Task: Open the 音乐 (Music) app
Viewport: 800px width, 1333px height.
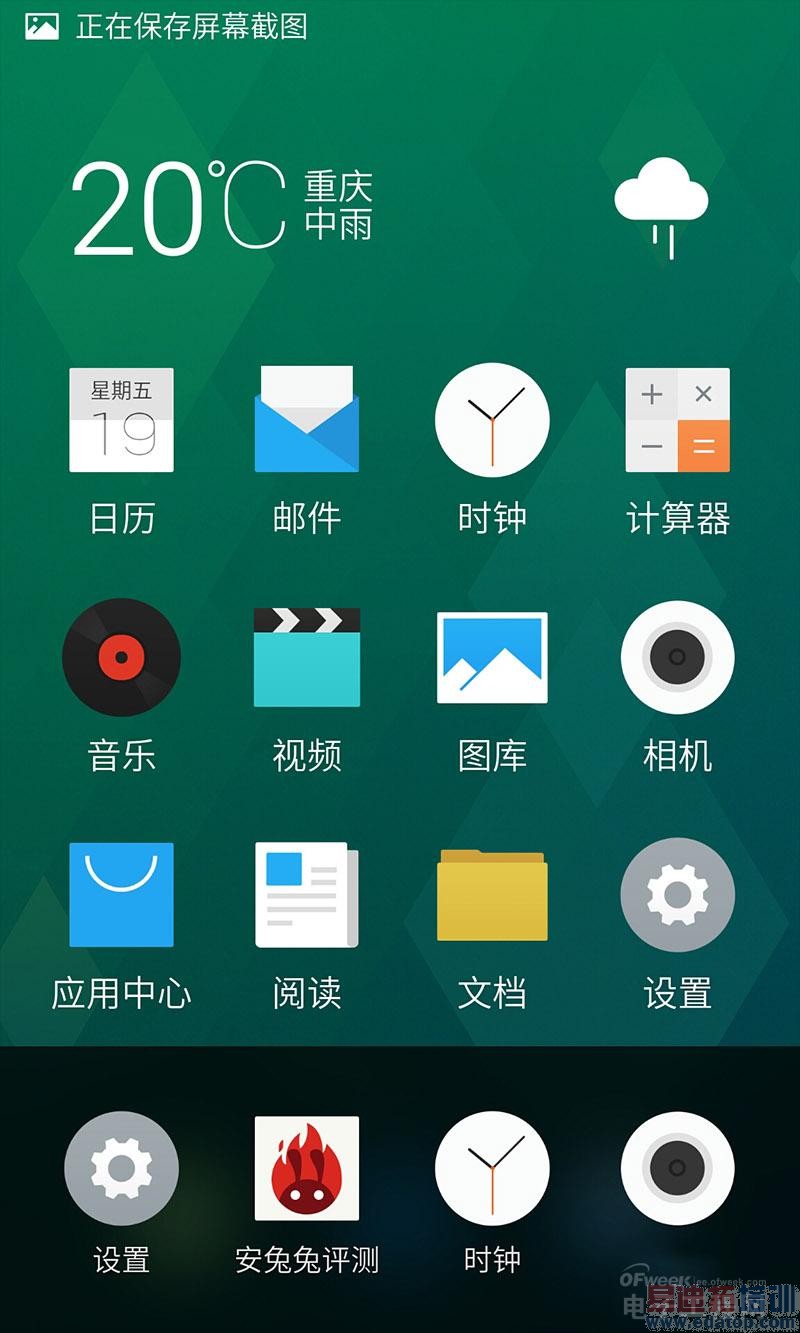Action: point(122,657)
